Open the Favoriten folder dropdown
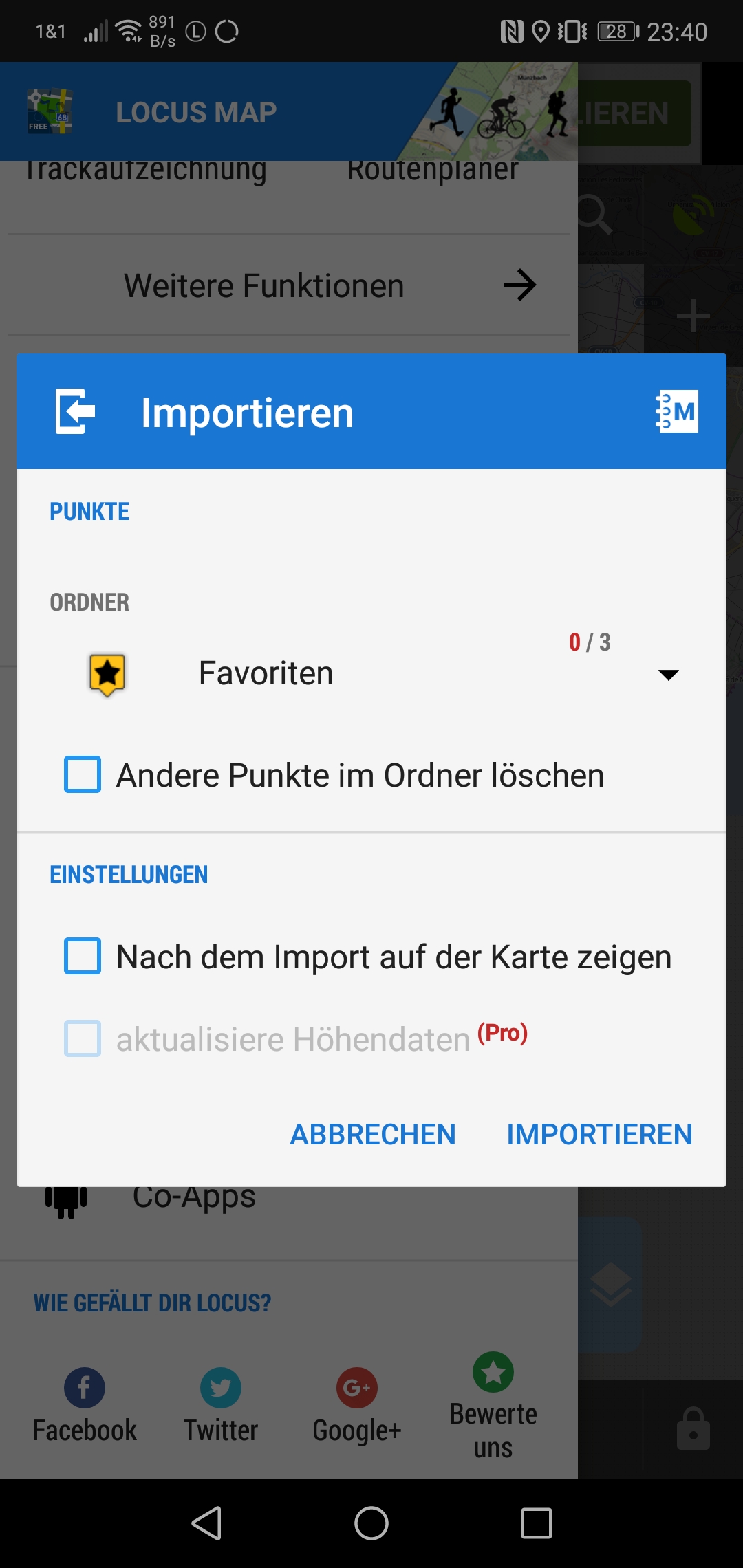 [x=667, y=674]
